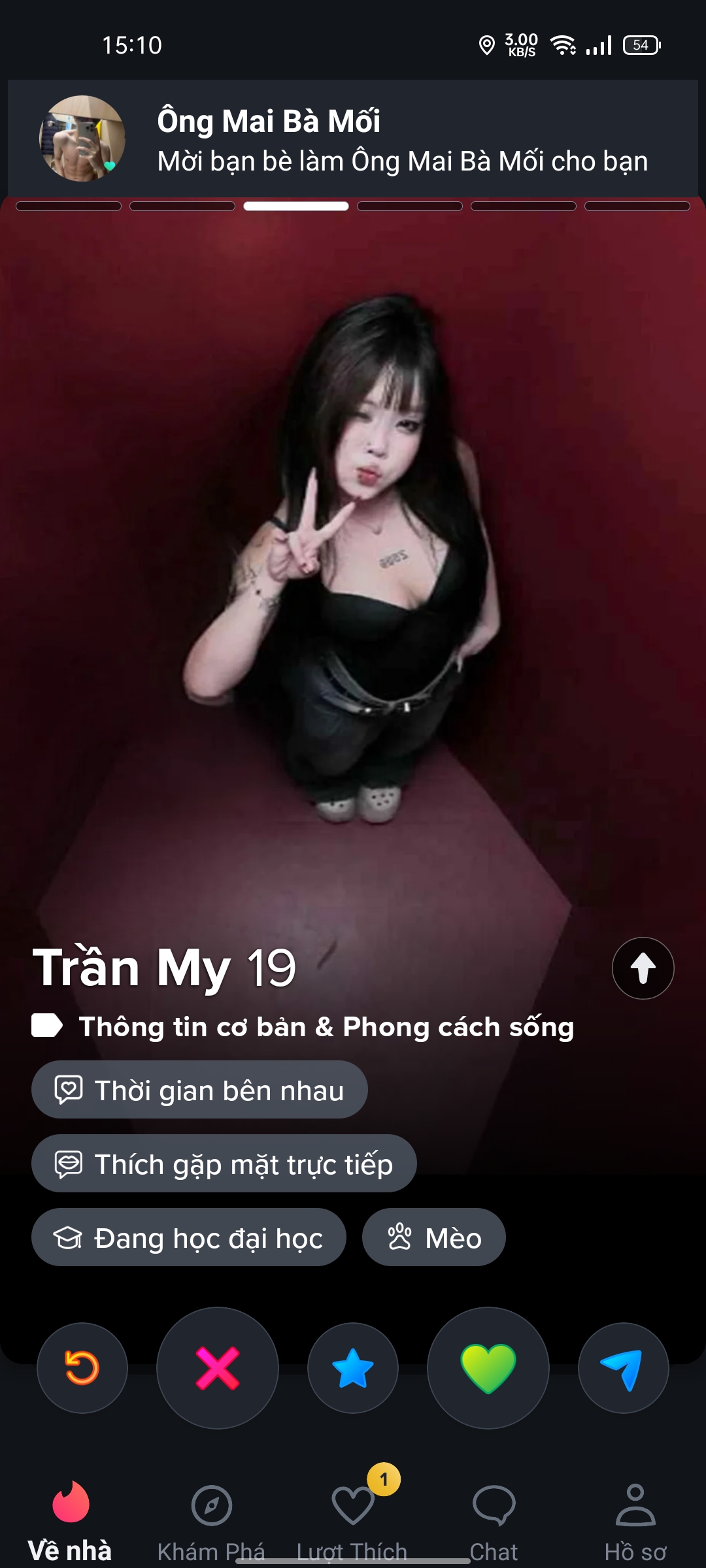
Task: Pass on Trần My with the X button
Action: coord(218,1368)
